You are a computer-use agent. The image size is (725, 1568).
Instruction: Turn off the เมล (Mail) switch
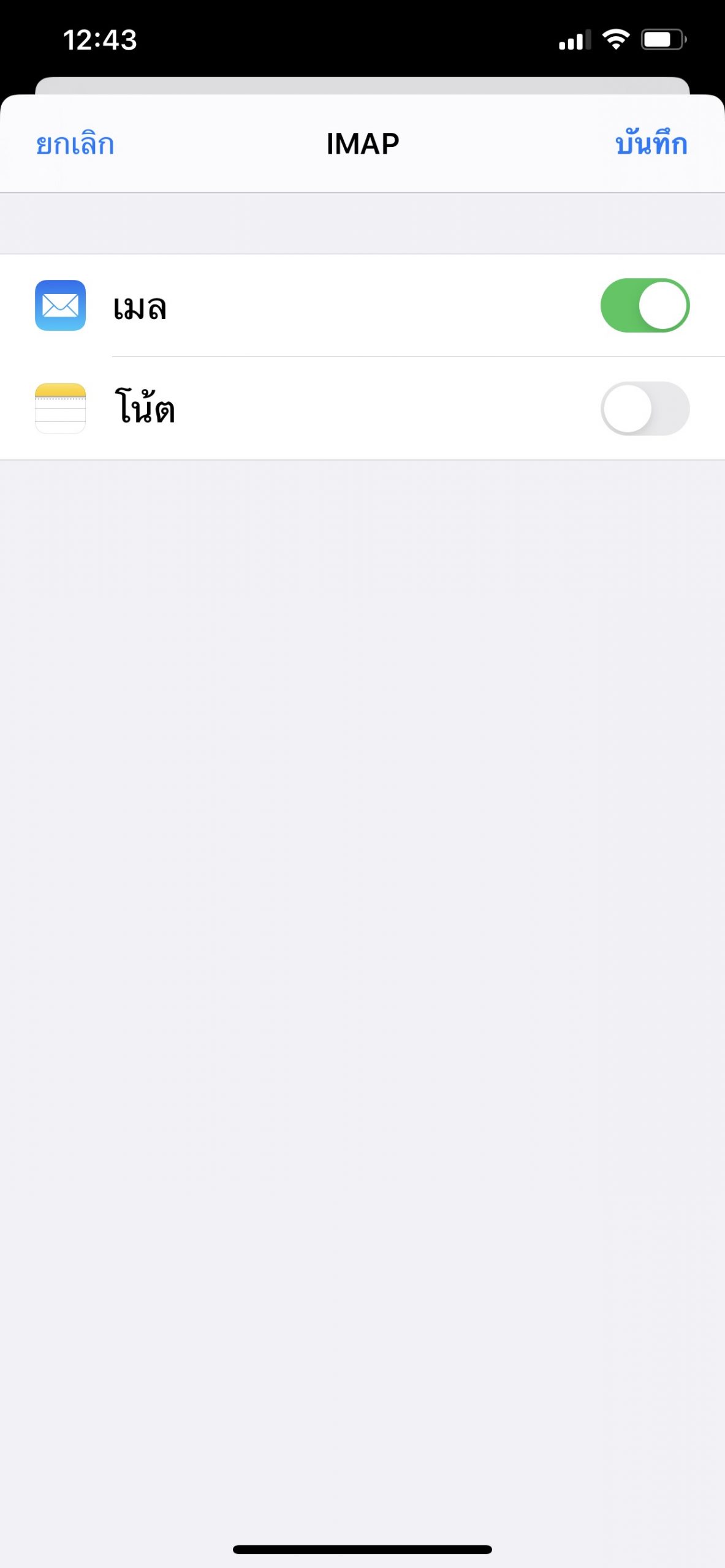coord(645,306)
